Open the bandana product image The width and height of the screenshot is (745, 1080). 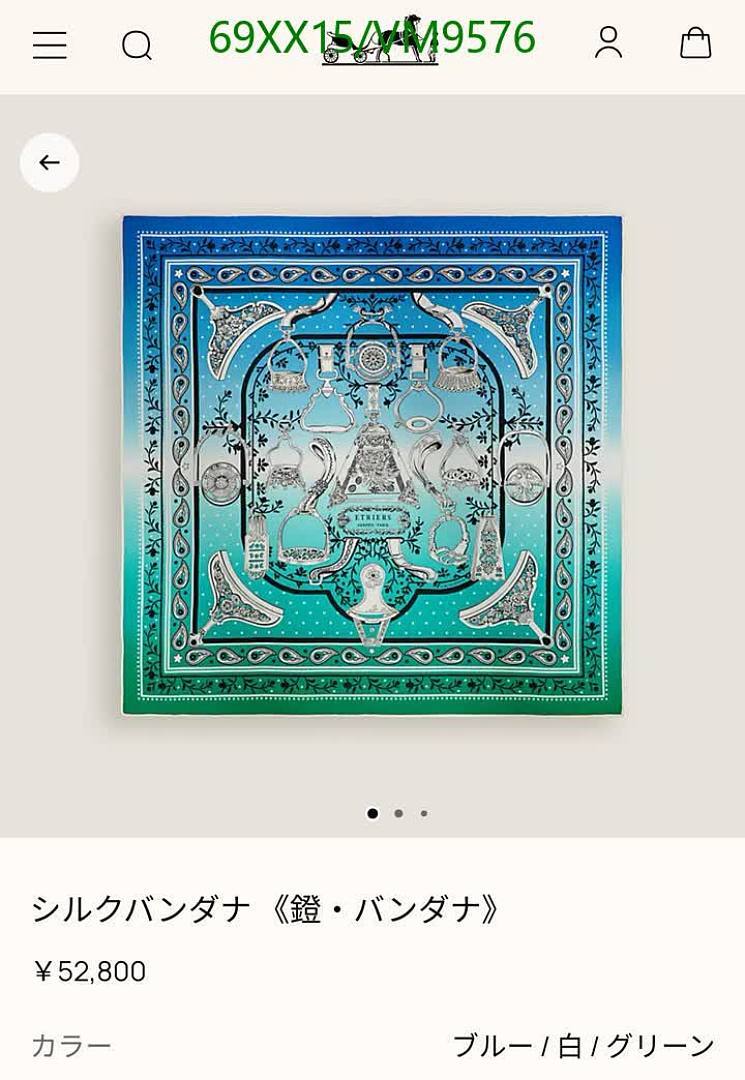tap(372, 465)
